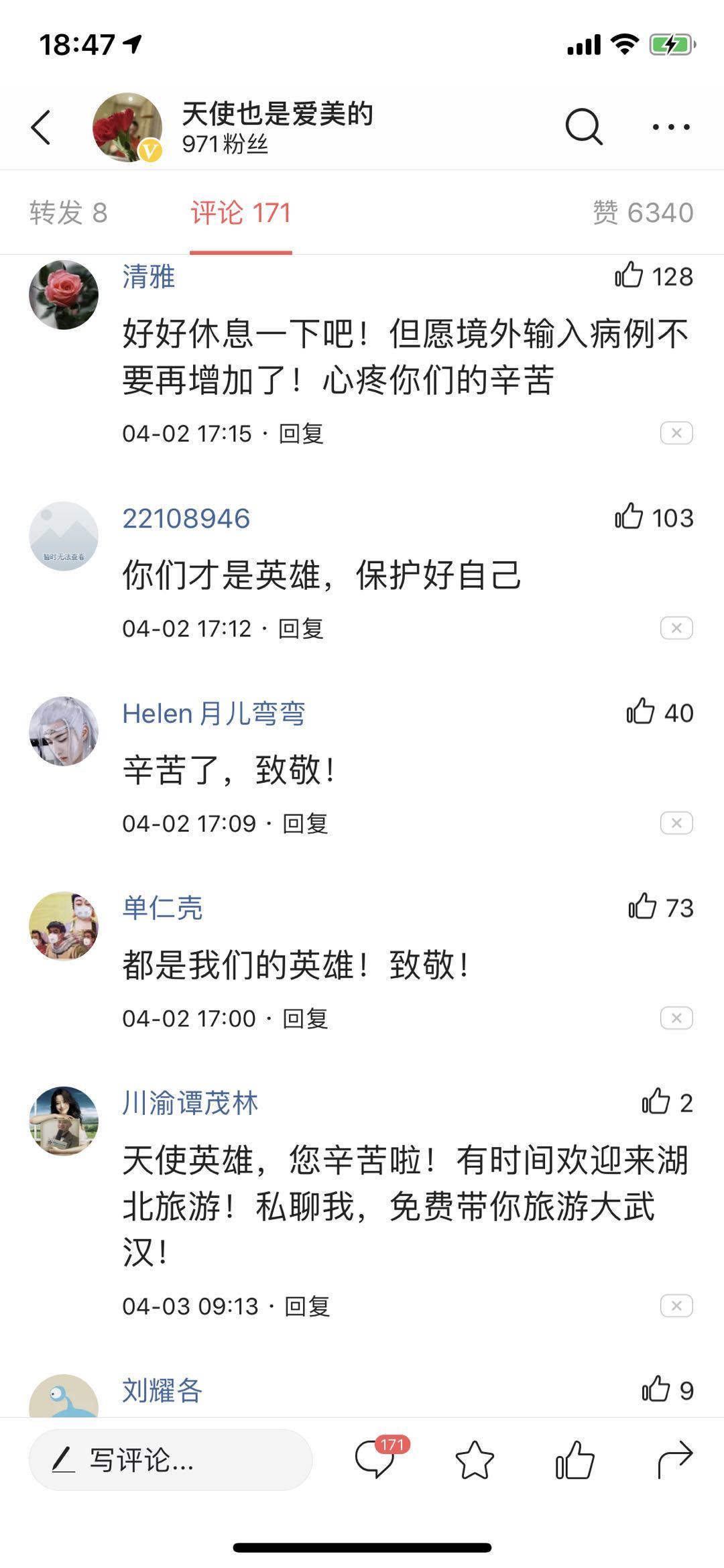Like 单仁壳's comment with 73 likes
724x1568 pixels.
pos(643,908)
